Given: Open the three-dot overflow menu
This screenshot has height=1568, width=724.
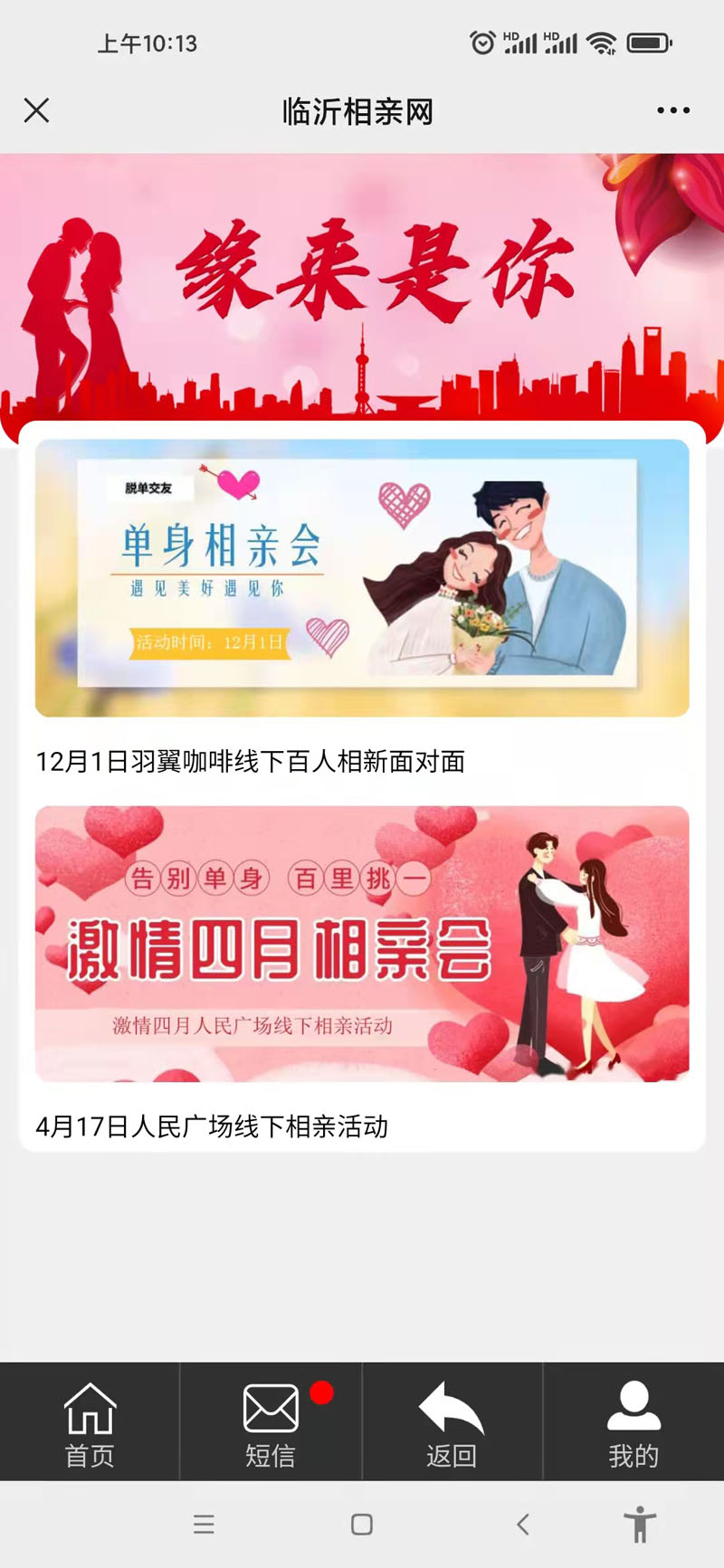Looking at the screenshot, I should pos(673,110).
